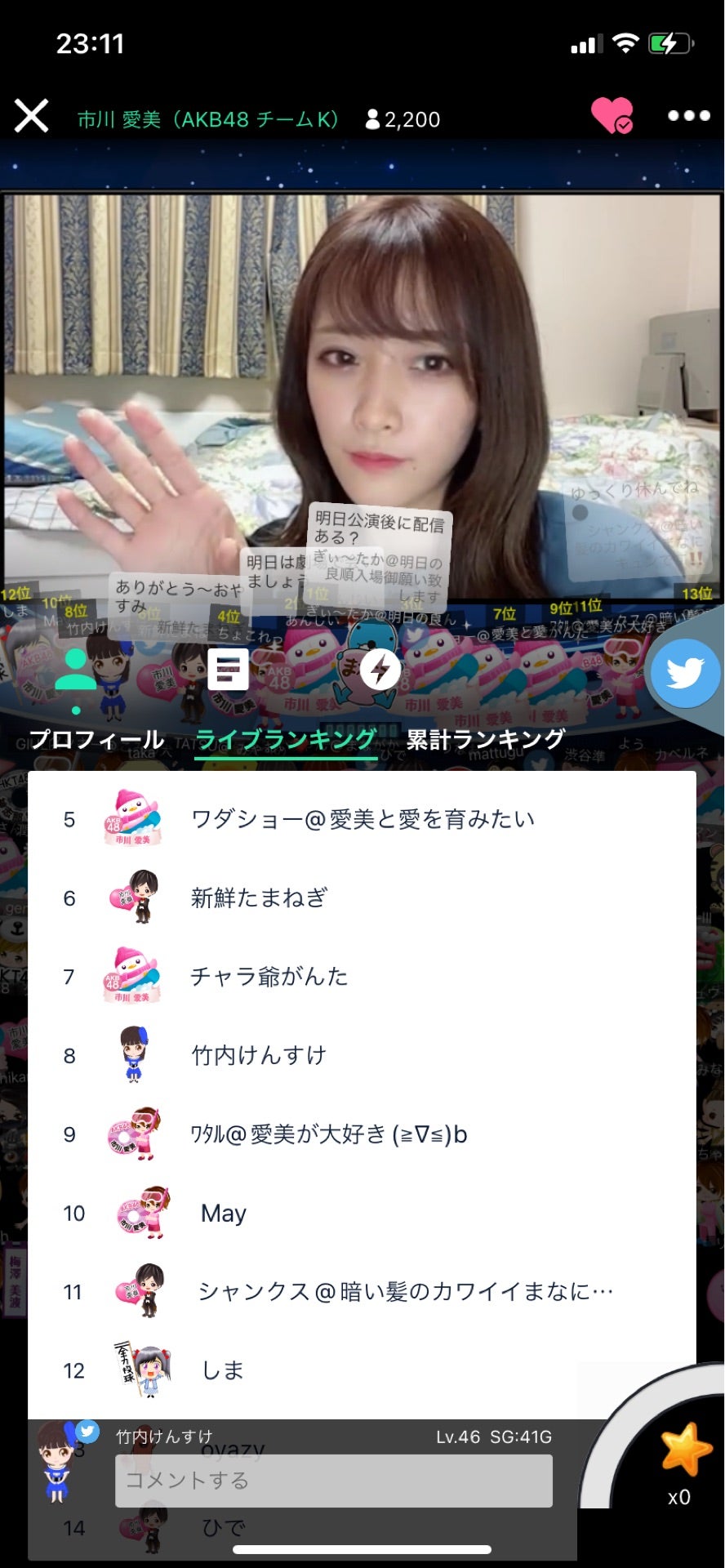Open the profile panel person icon
The width and height of the screenshot is (725, 1568).
point(76,670)
